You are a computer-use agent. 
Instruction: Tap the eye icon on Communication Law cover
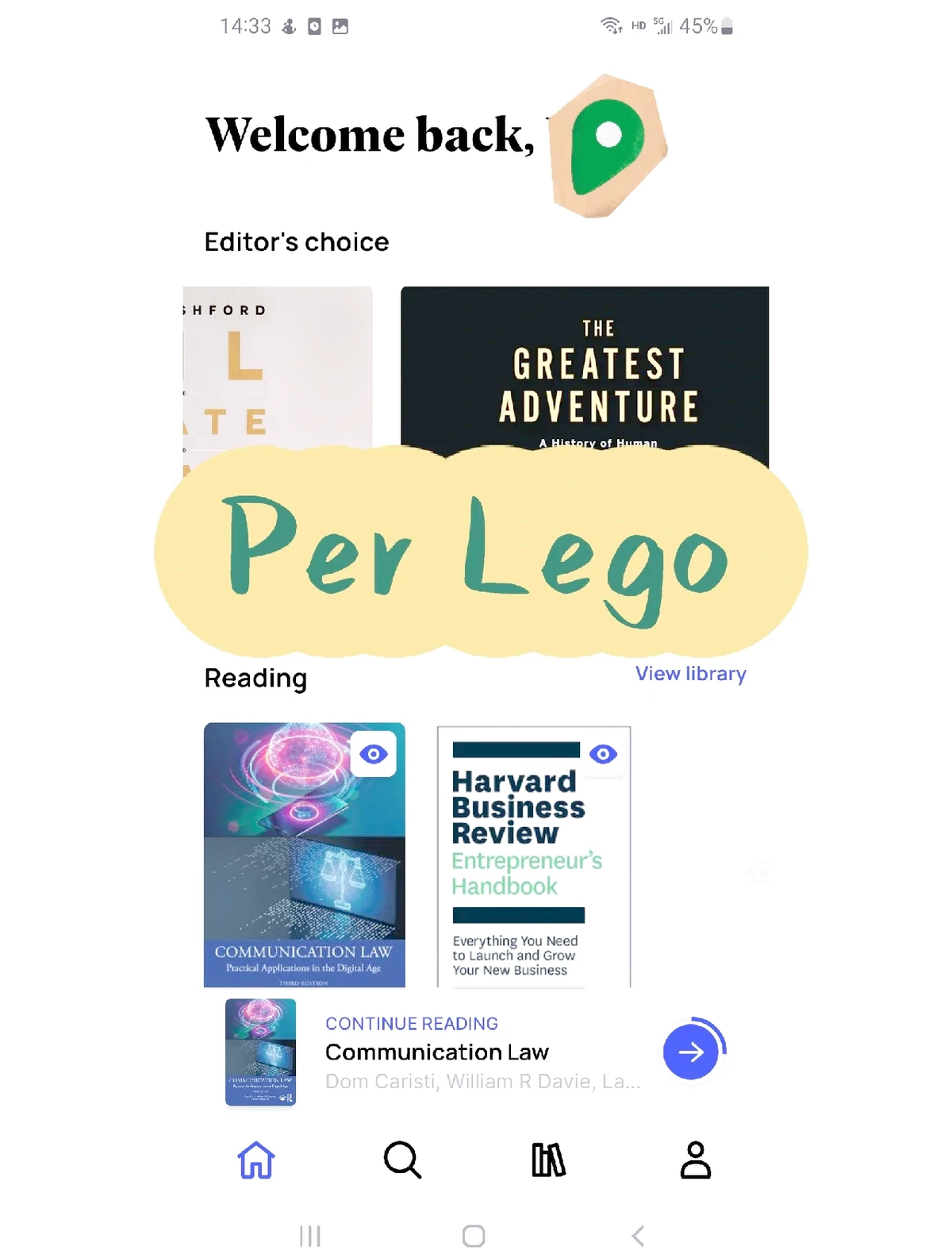coord(374,754)
